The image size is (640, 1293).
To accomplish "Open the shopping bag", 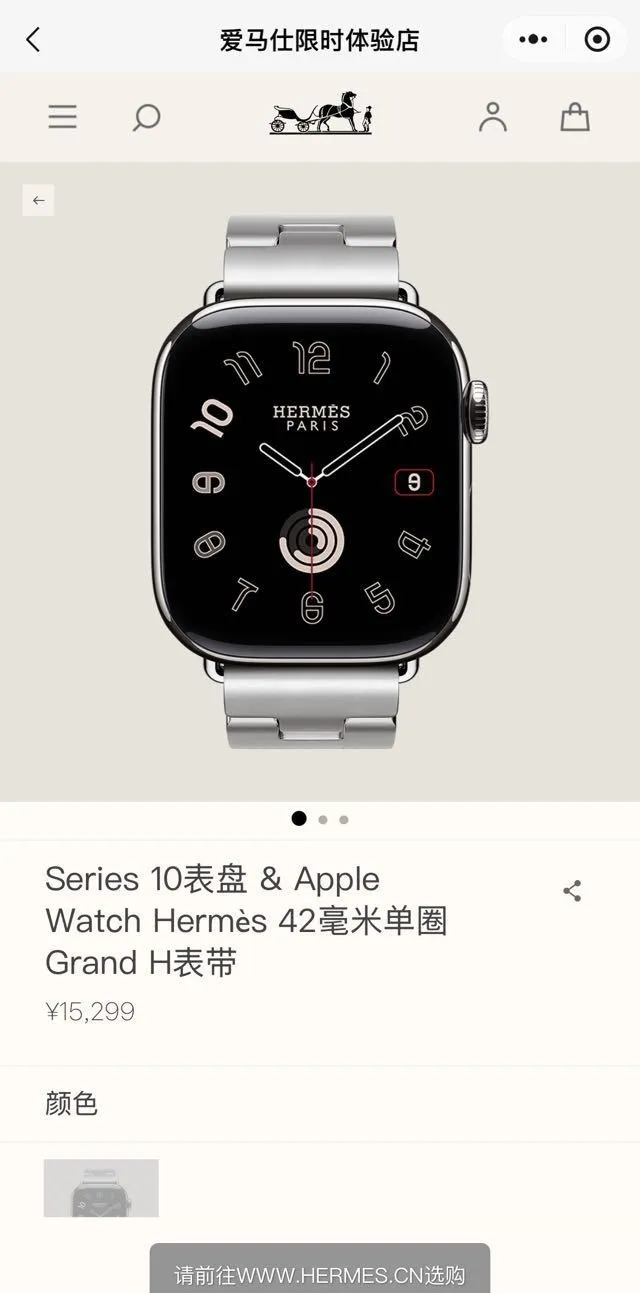I will click(575, 117).
